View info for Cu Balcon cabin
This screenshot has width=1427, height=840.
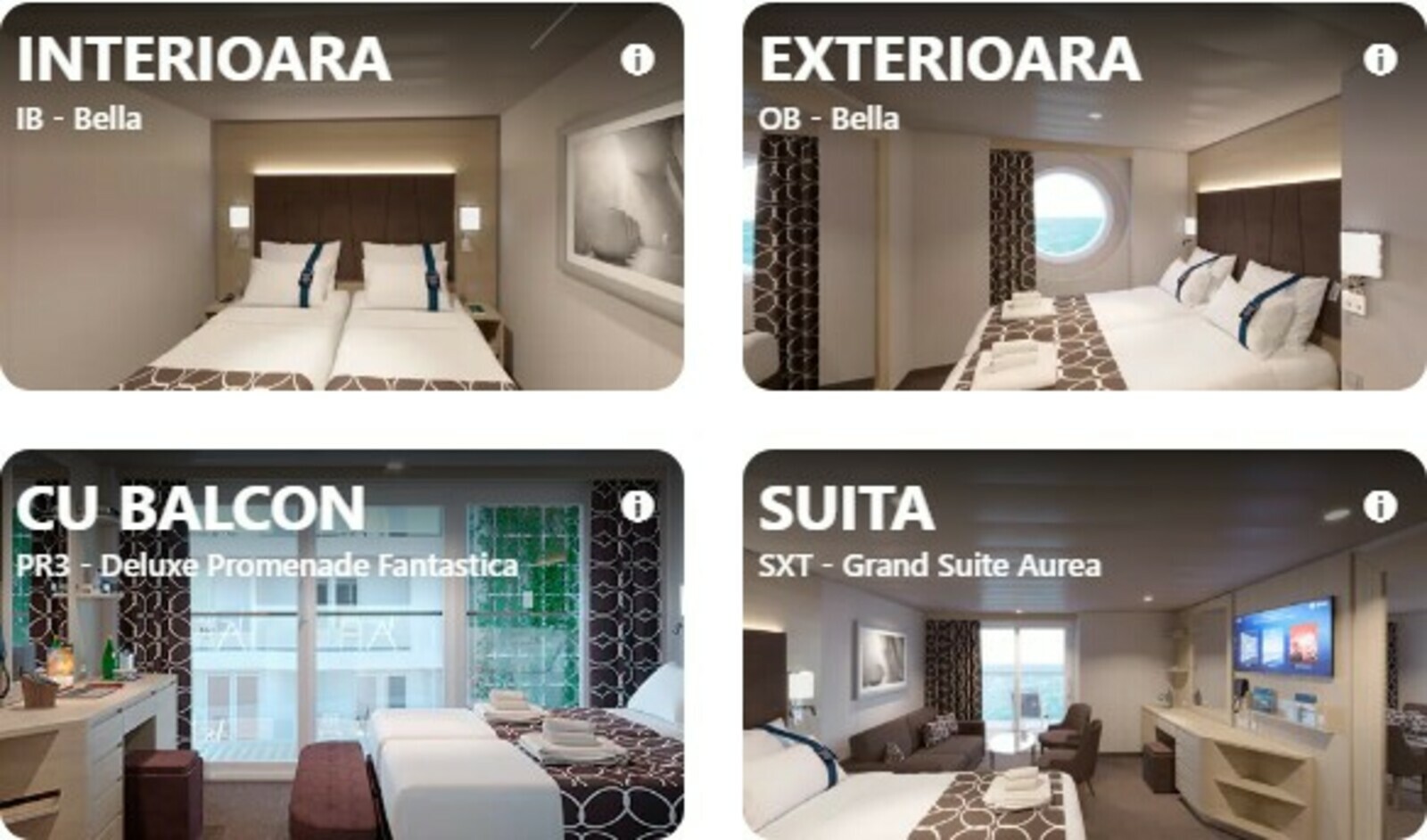[637, 506]
